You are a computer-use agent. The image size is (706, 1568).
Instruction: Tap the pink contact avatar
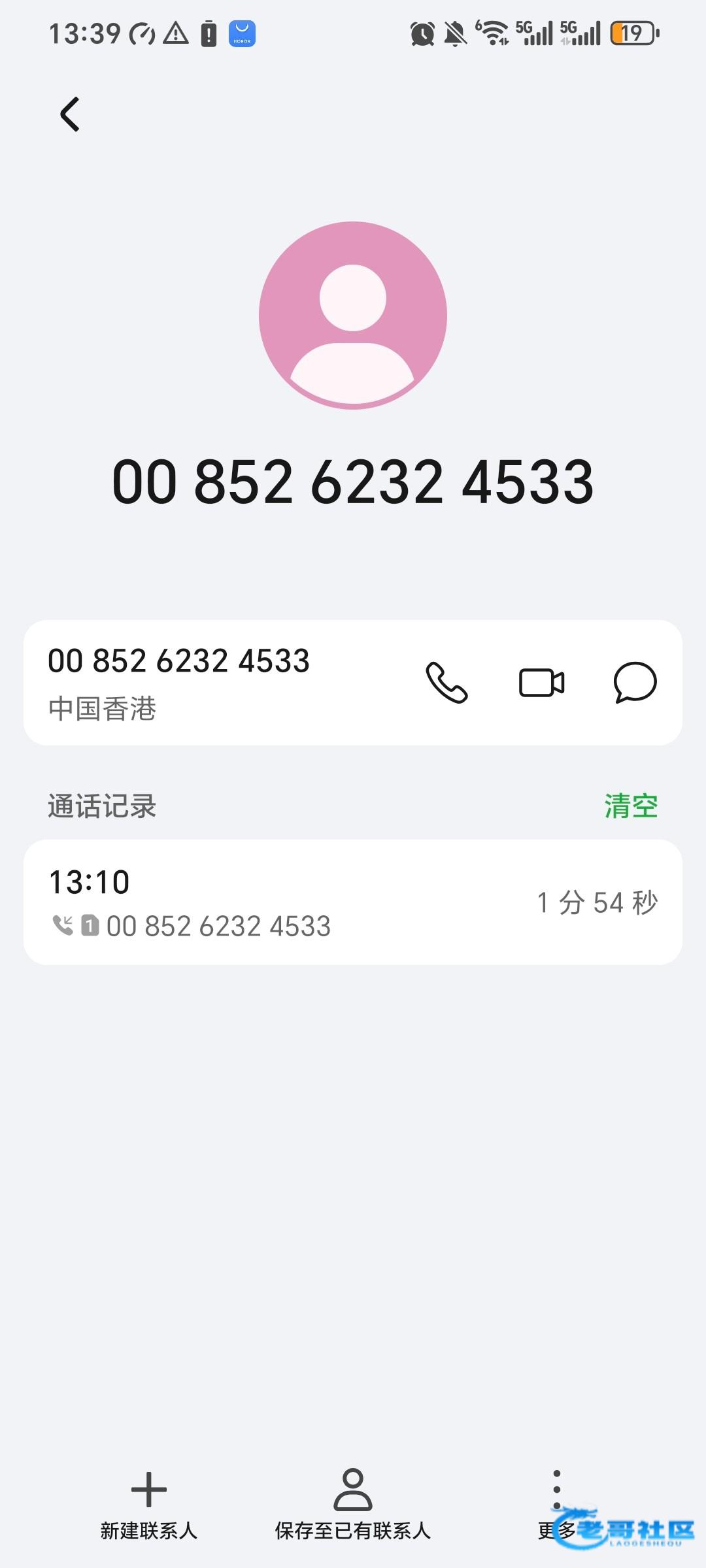point(353,316)
